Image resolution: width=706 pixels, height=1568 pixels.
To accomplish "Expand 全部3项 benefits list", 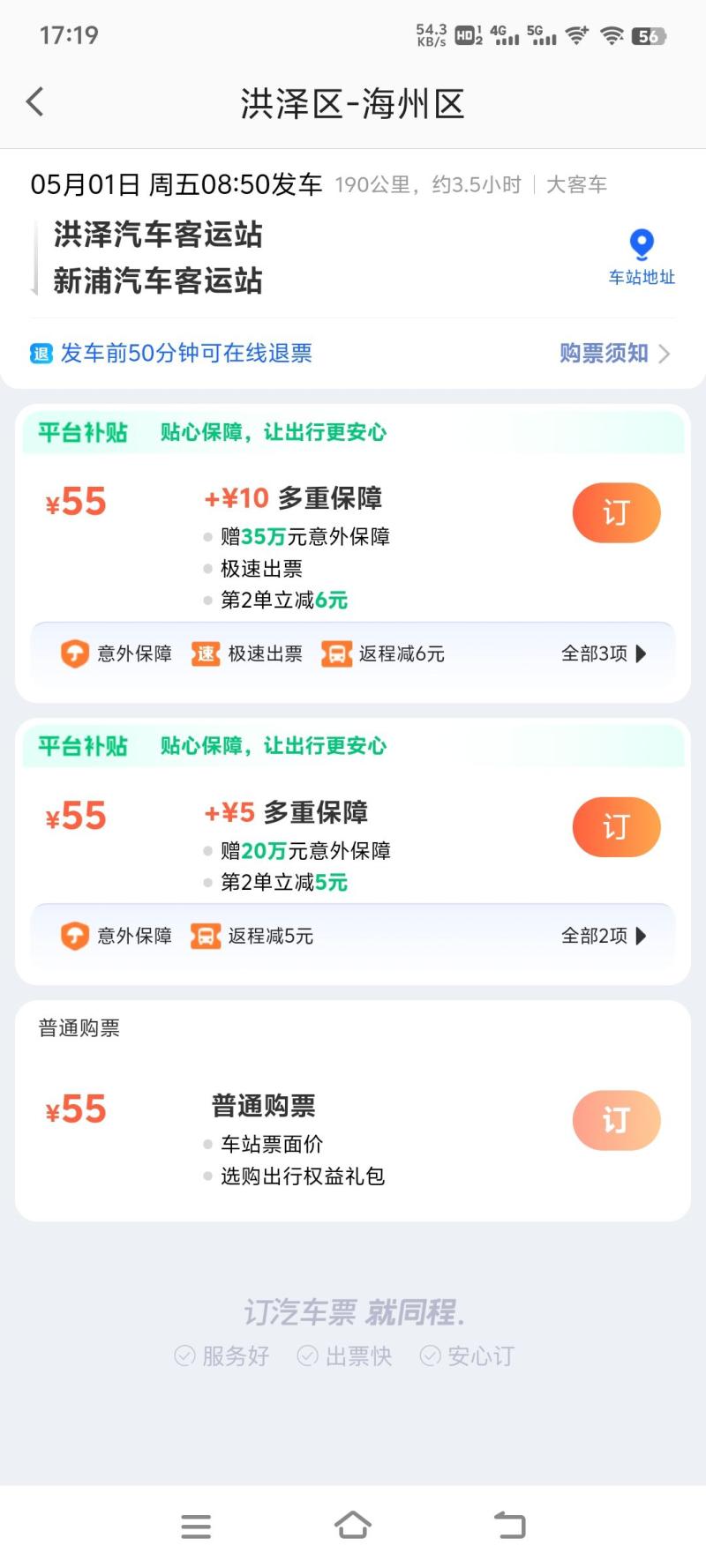I will click(x=604, y=653).
